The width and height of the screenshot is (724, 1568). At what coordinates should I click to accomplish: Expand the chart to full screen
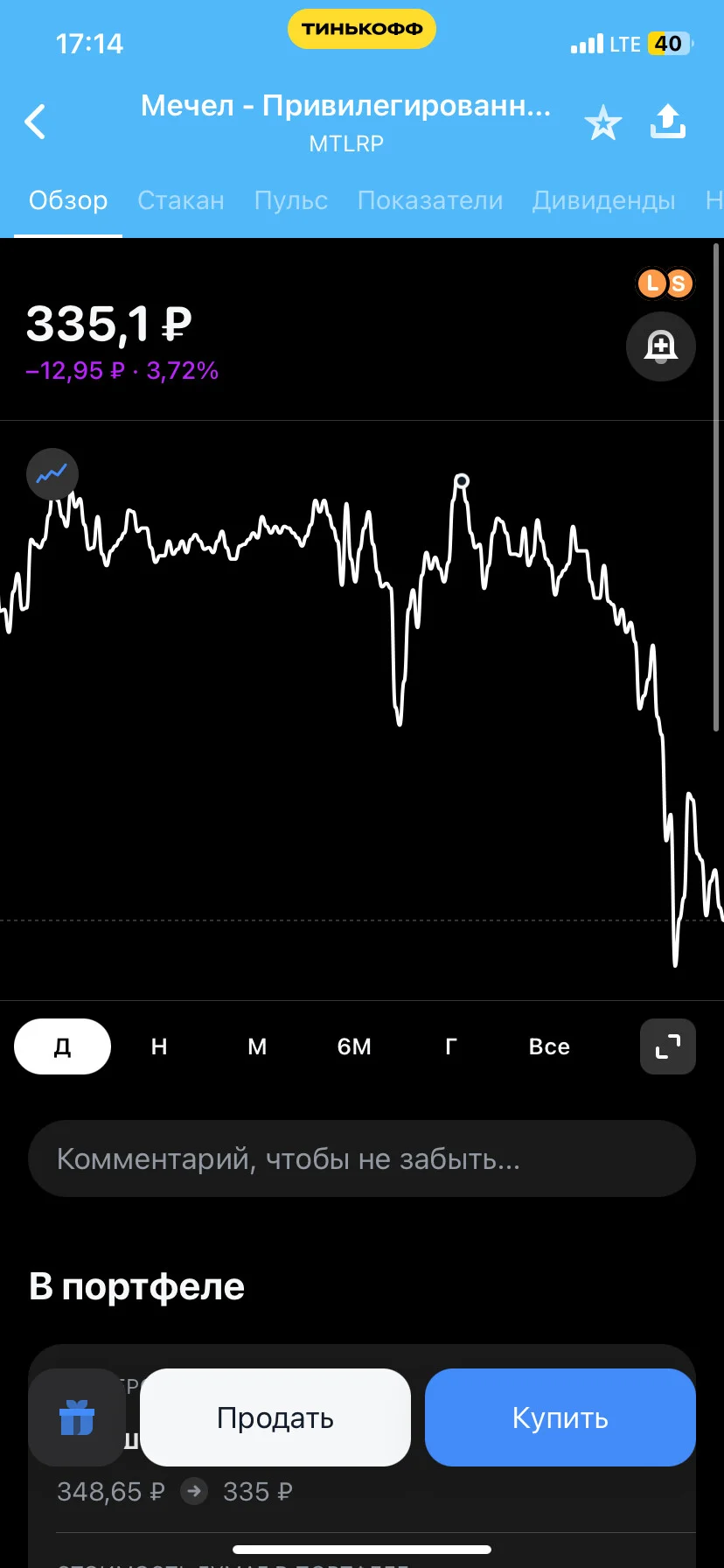coord(668,1046)
